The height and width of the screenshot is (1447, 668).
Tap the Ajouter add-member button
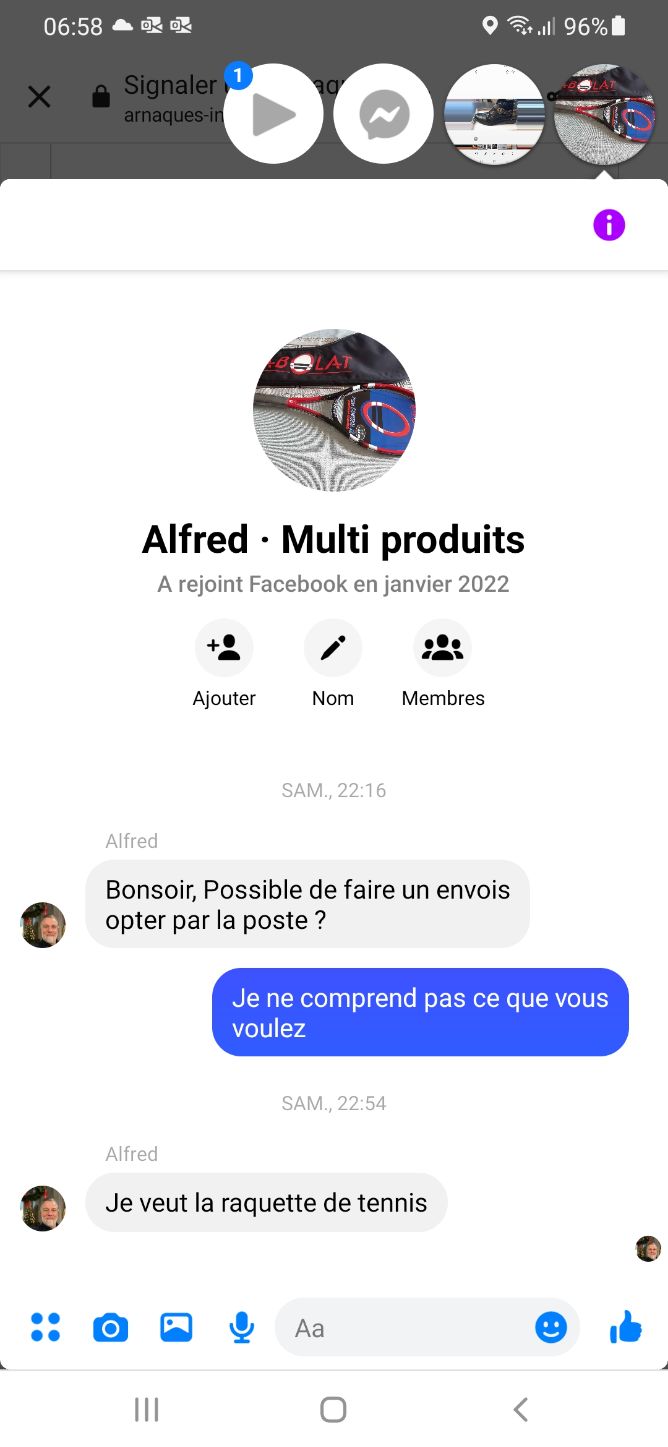click(224, 648)
